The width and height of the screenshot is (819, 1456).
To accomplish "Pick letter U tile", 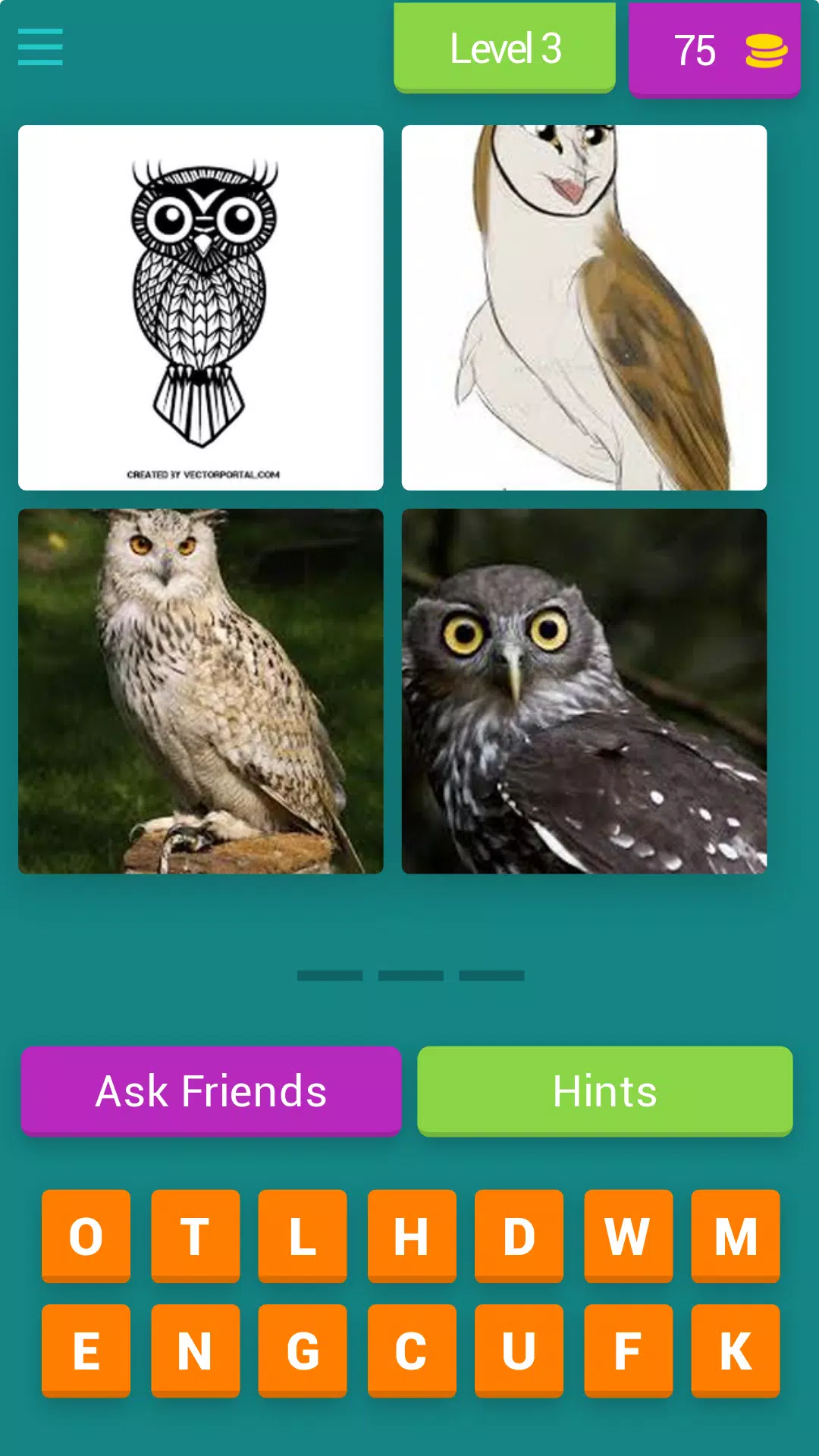I will click(x=519, y=1350).
